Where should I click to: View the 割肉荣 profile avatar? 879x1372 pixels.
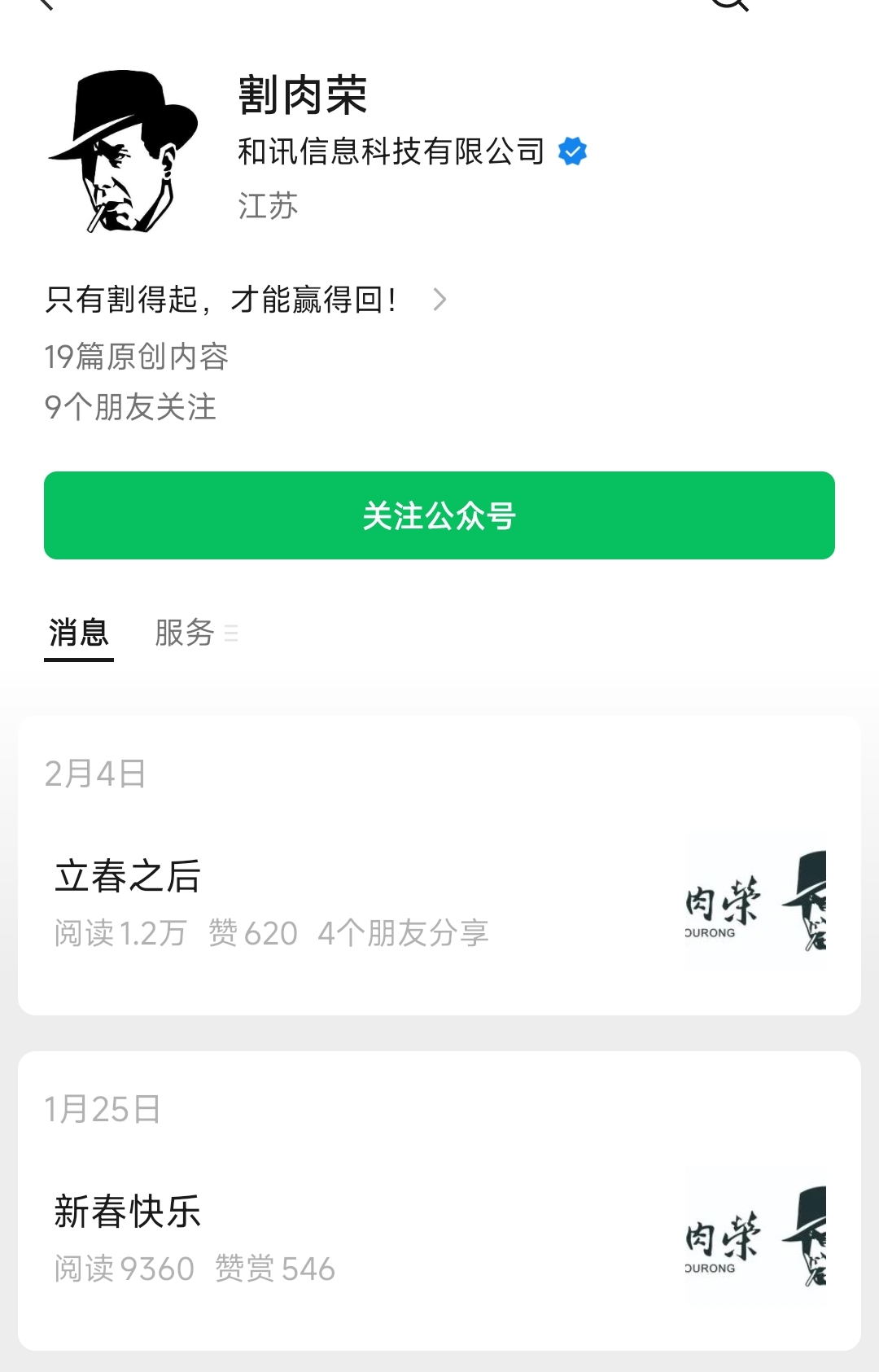click(x=124, y=151)
